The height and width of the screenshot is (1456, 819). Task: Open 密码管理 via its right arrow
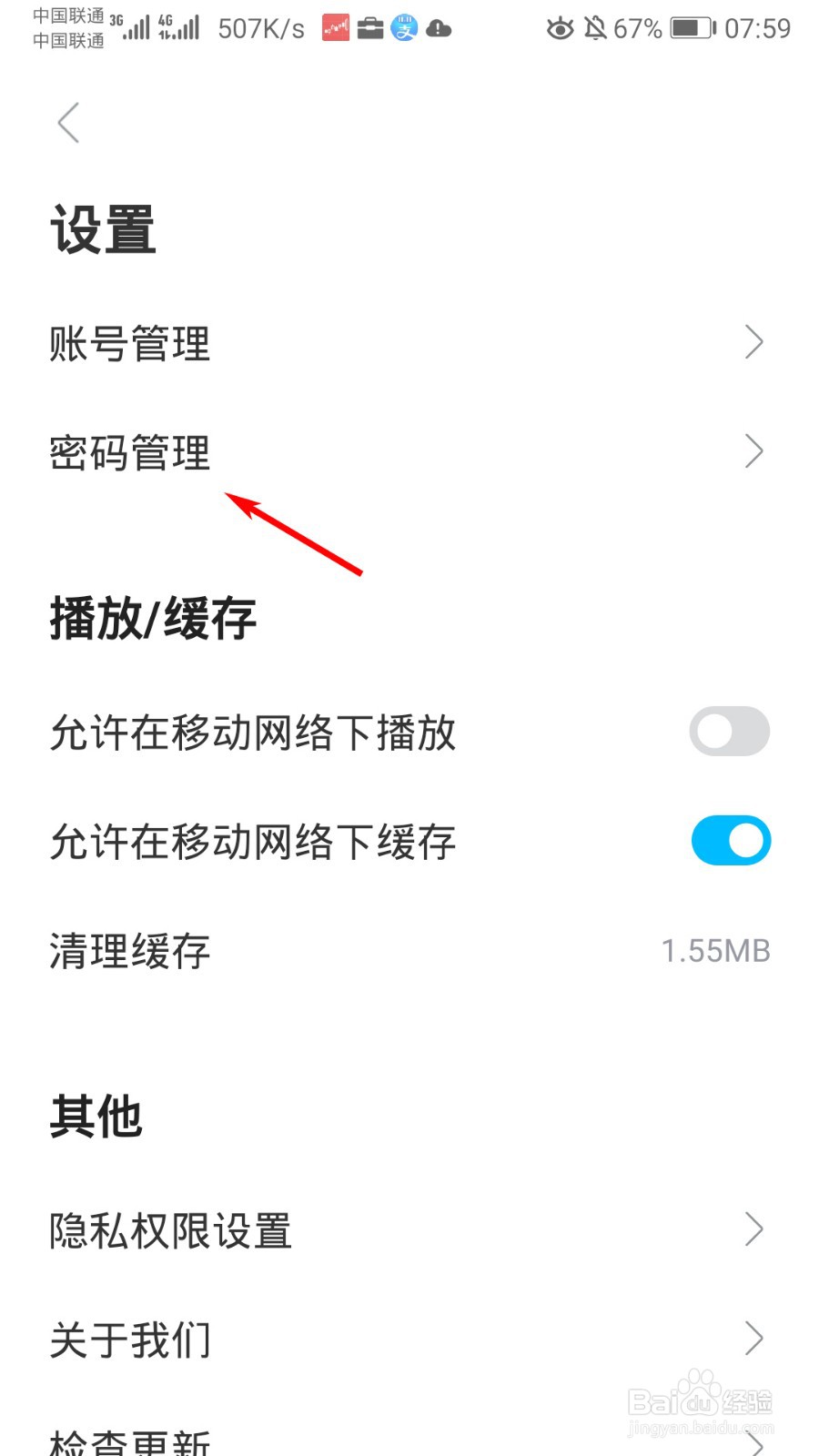(x=753, y=451)
